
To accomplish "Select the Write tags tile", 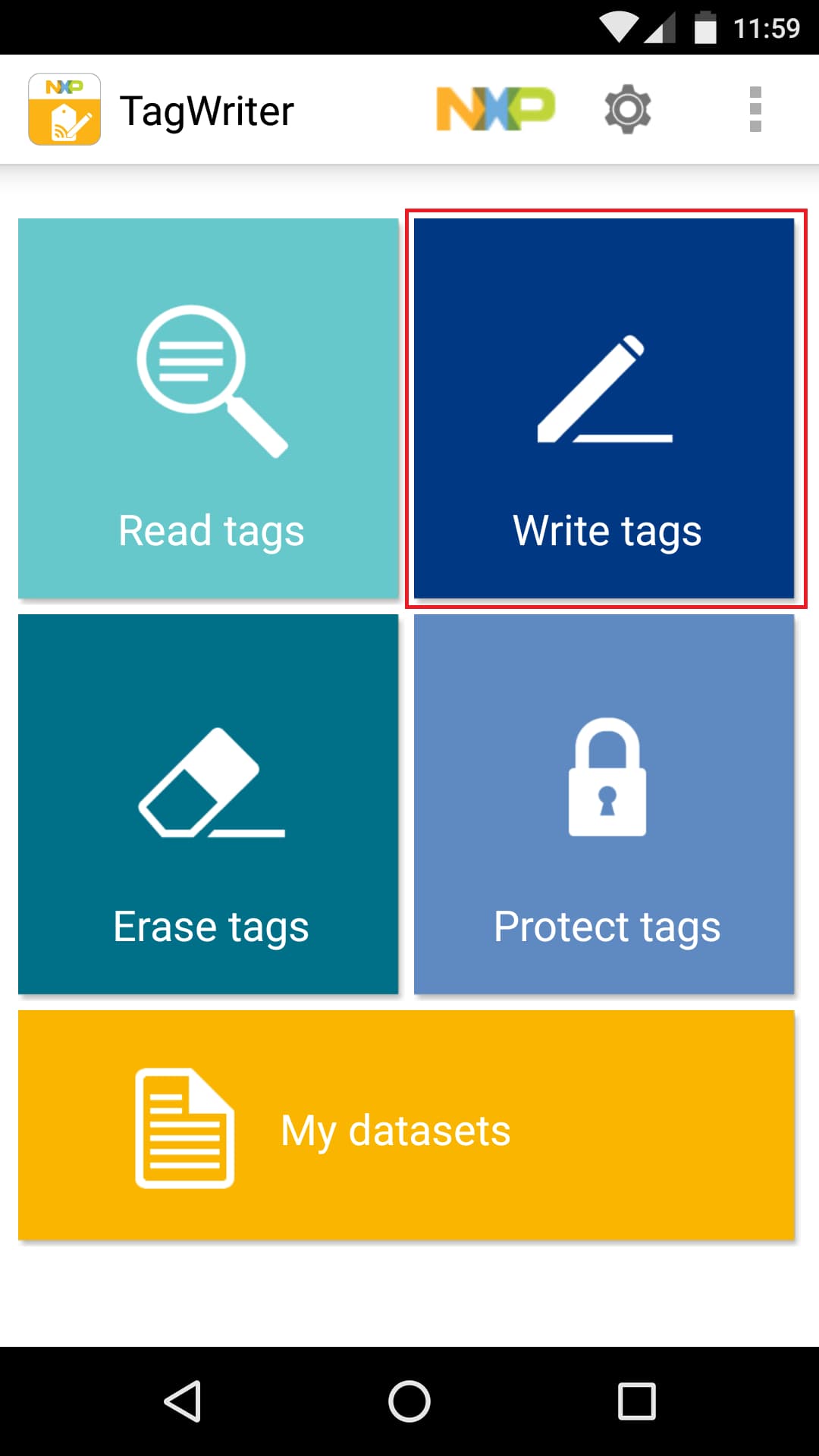I will (x=604, y=408).
